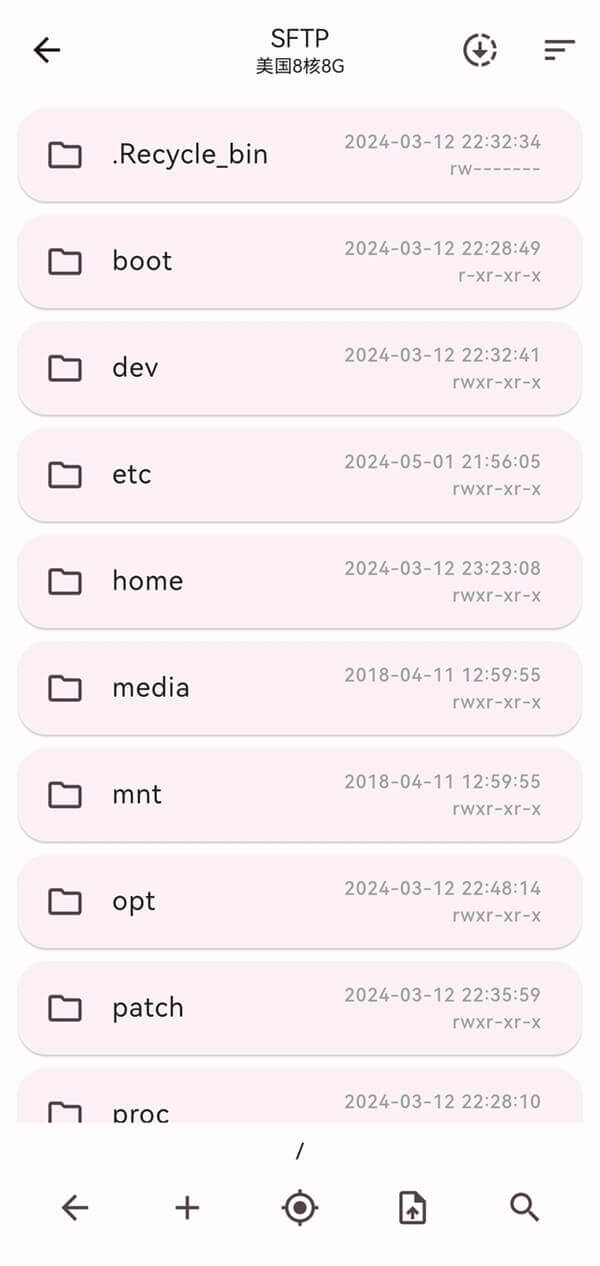Search files with the magnifier icon

pyautogui.click(x=524, y=1208)
